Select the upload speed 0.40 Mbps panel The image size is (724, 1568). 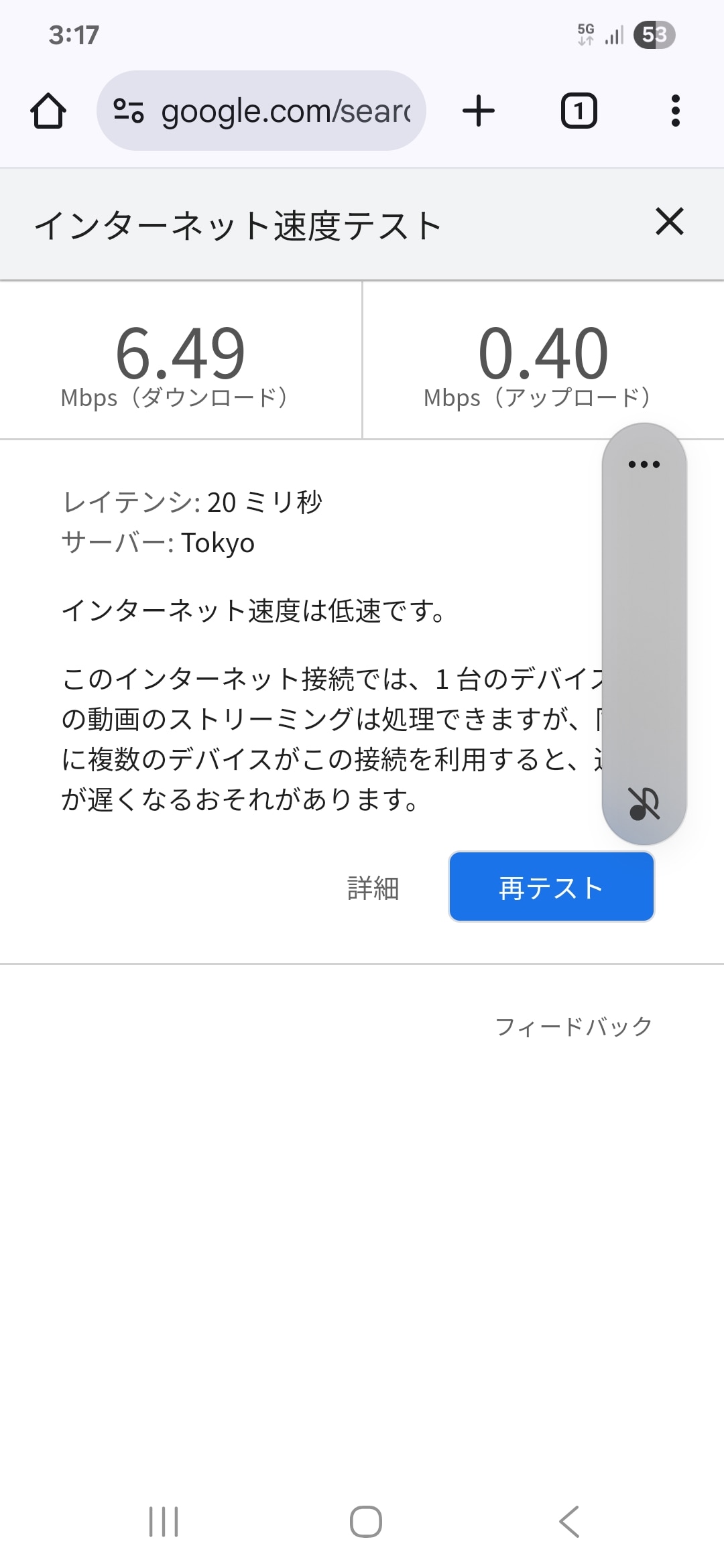point(543,362)
